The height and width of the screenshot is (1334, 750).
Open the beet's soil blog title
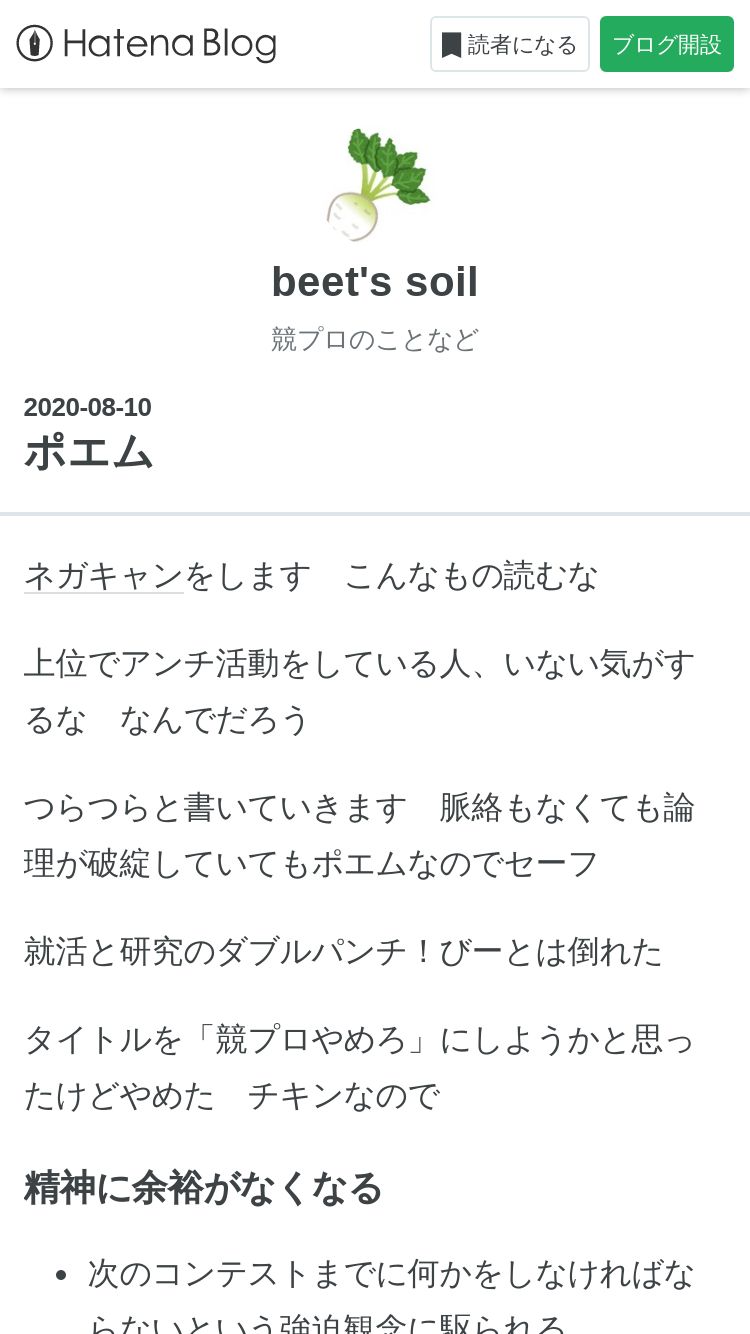pos(375,282)
